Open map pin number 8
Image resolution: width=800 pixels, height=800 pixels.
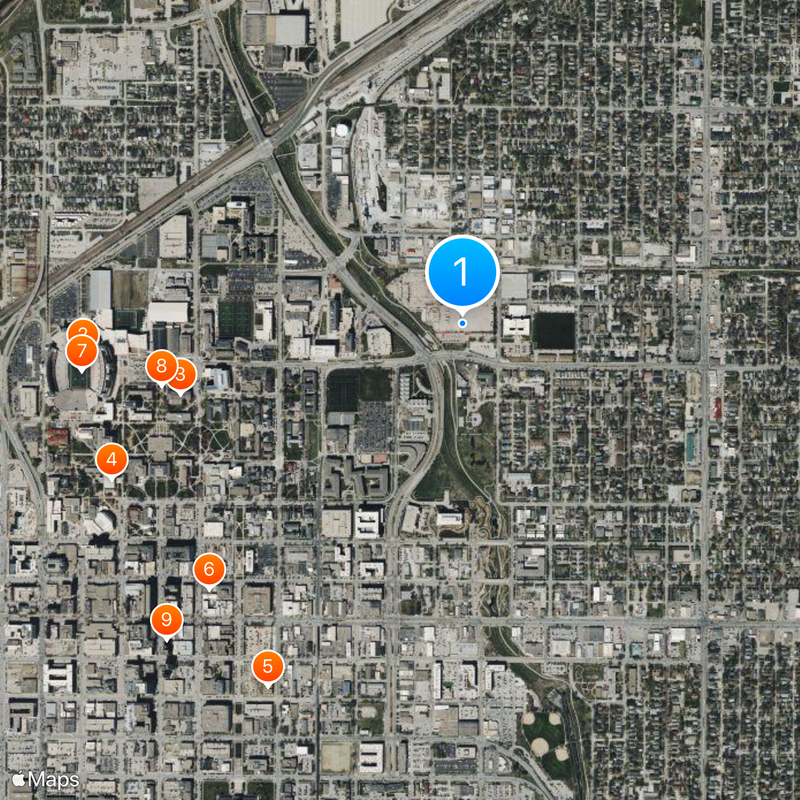tap(160, 366)
